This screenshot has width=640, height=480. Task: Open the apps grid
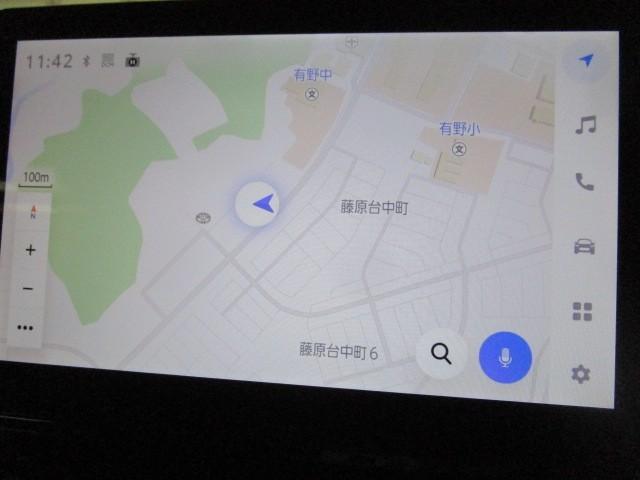coord(582,311)
